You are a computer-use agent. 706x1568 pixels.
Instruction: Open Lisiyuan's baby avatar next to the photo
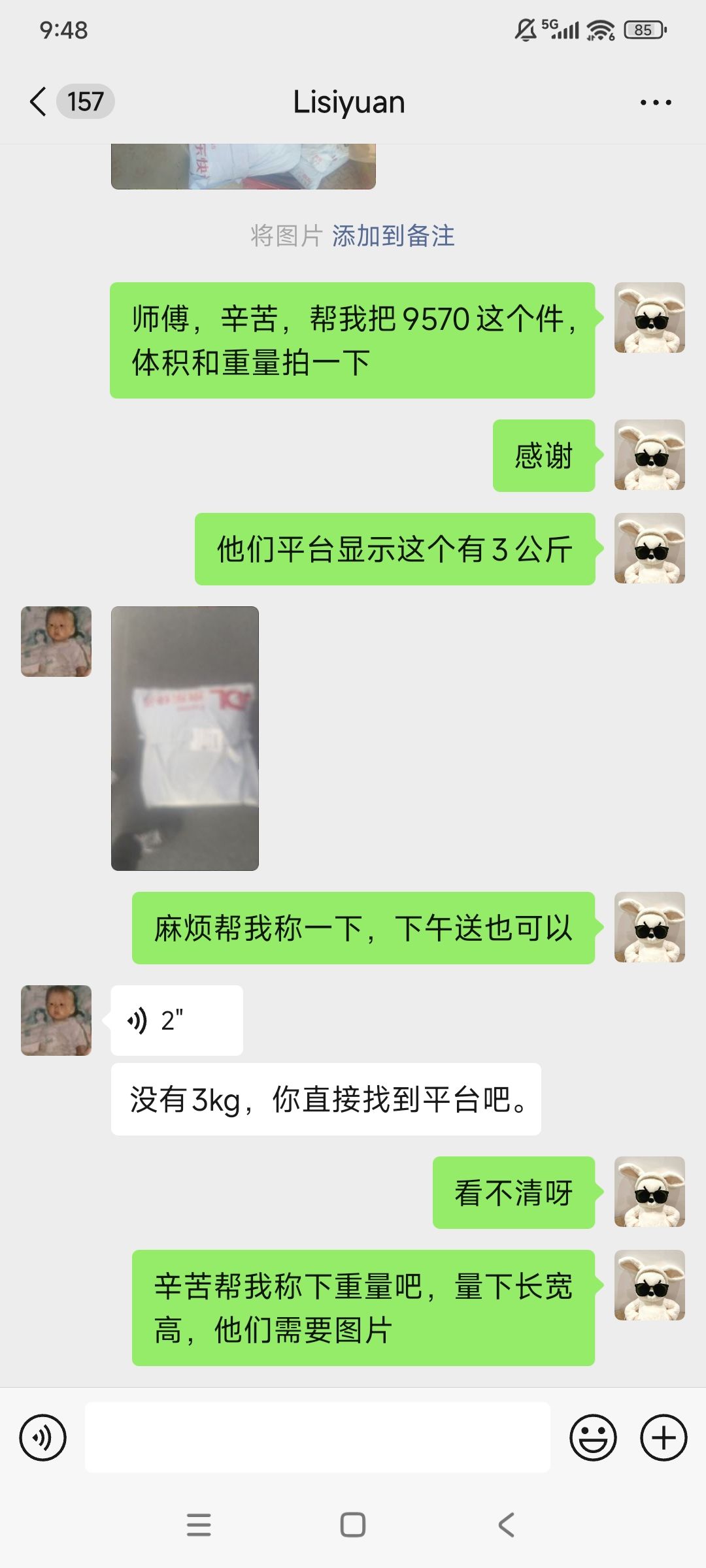pos(56,642)
